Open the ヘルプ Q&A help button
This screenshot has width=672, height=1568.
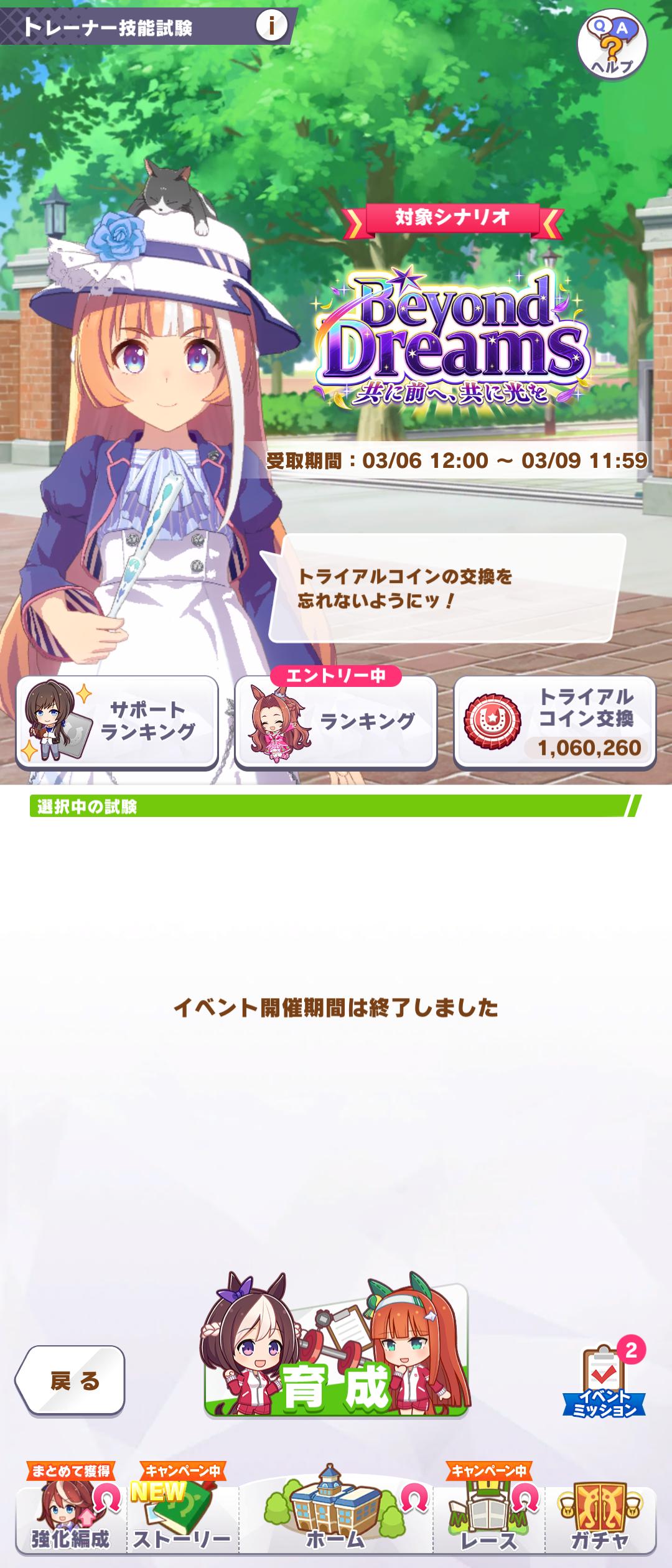click(x=612, y=45)
